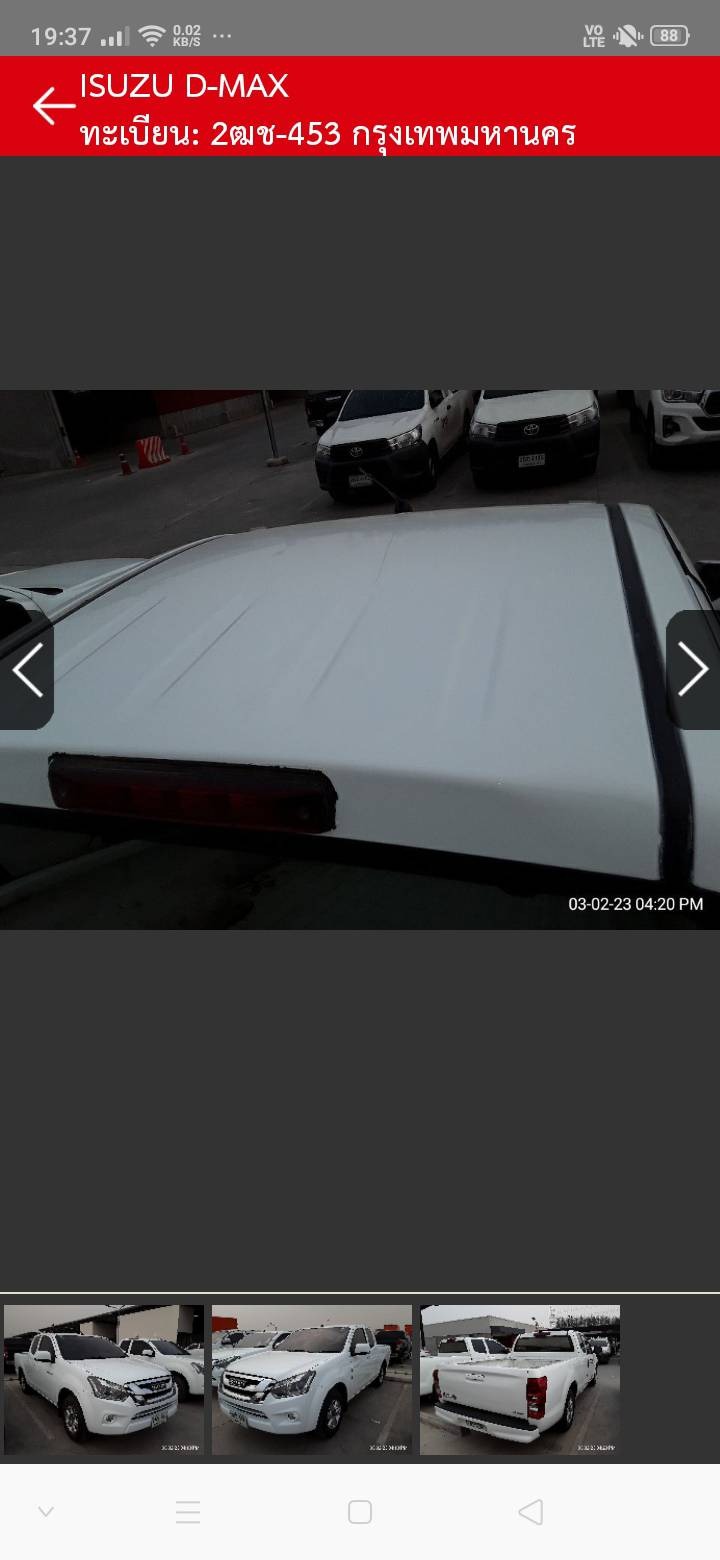Open the first front-view thumbnail

104,1380
